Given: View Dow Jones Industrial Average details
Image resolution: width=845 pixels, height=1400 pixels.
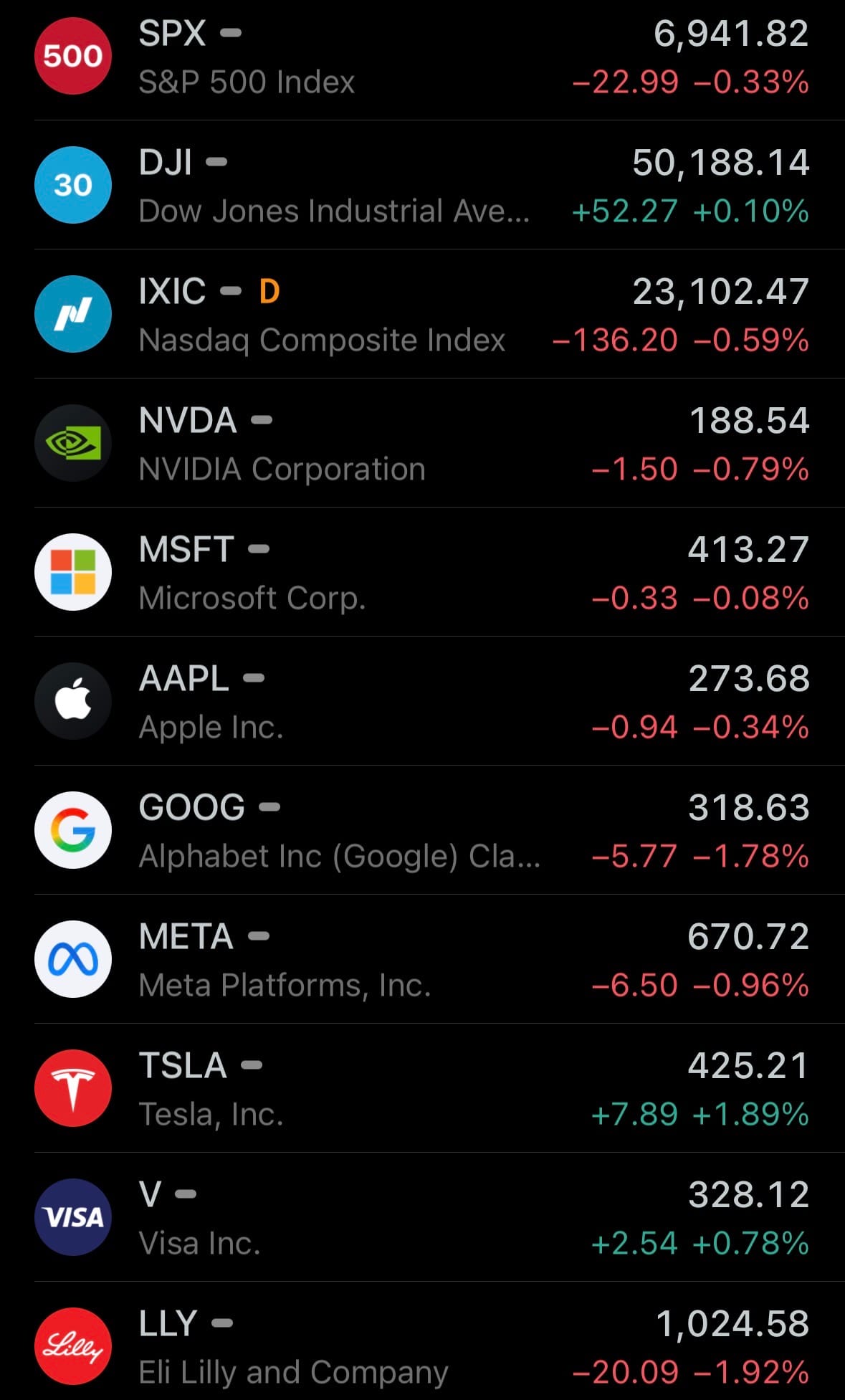Looking at the screenshot, I should click(422, 186).
